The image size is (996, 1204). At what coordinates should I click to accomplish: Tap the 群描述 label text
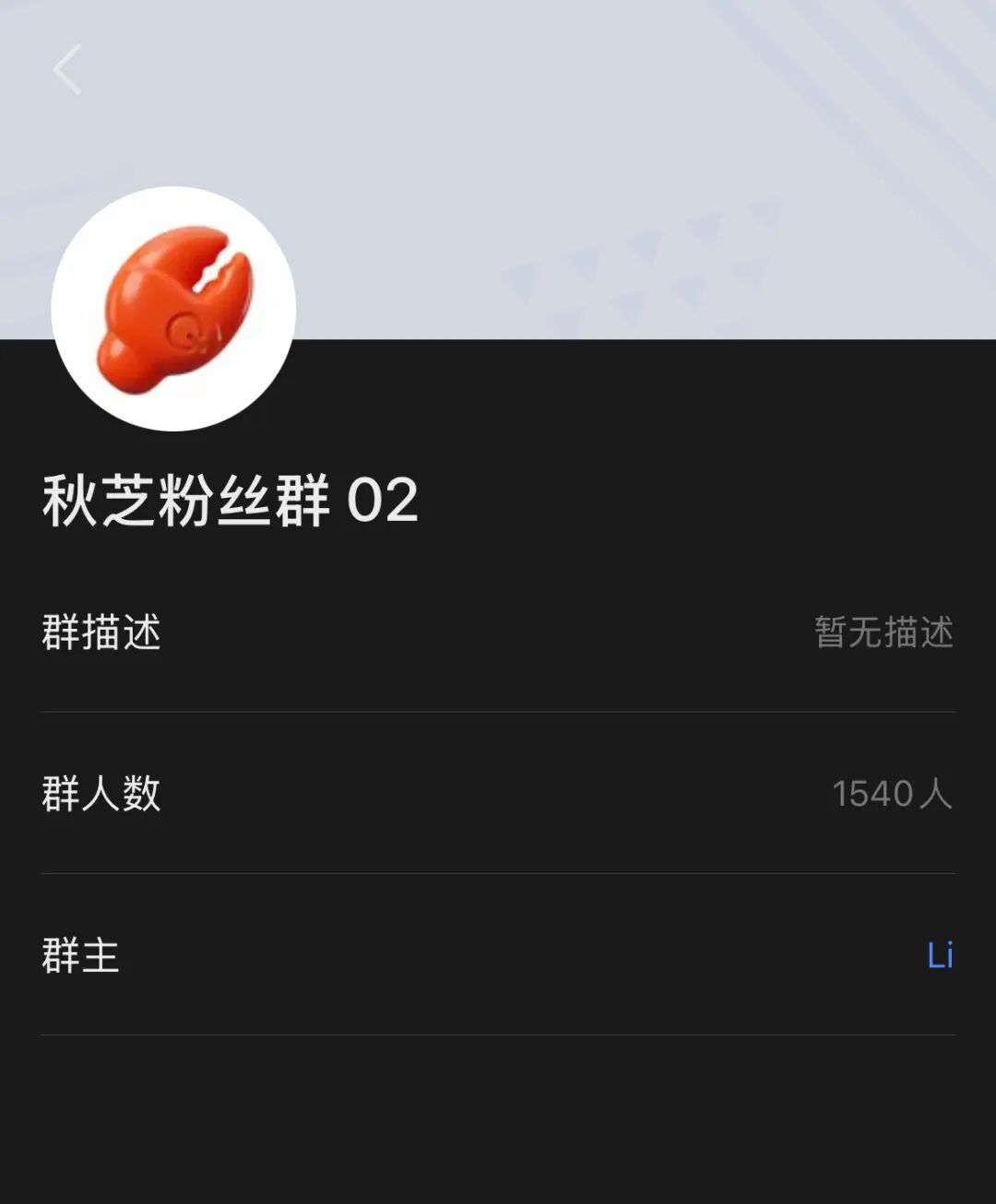tap(101, 634)
